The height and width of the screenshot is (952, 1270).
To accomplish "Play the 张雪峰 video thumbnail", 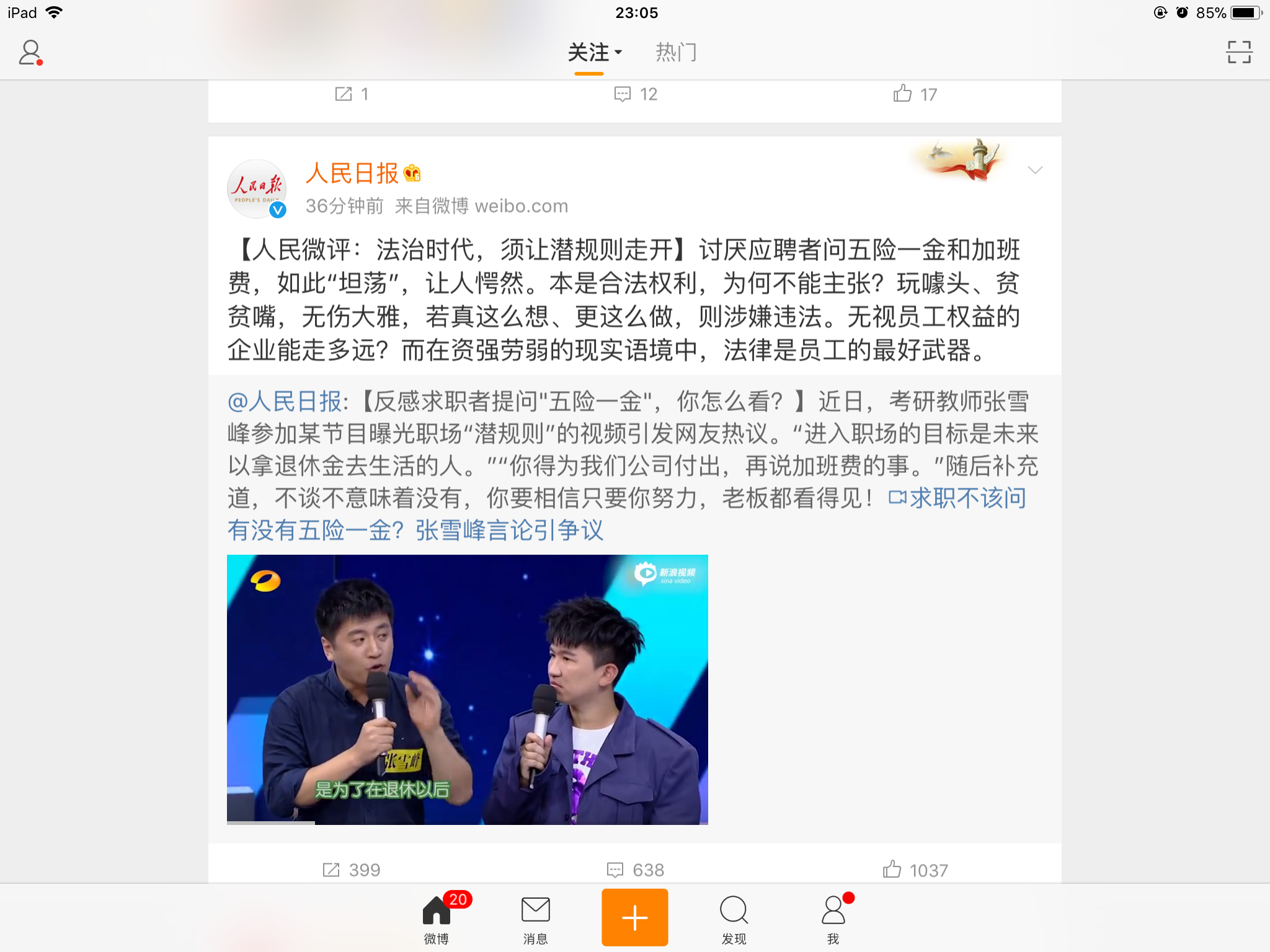I will (467, 689).
